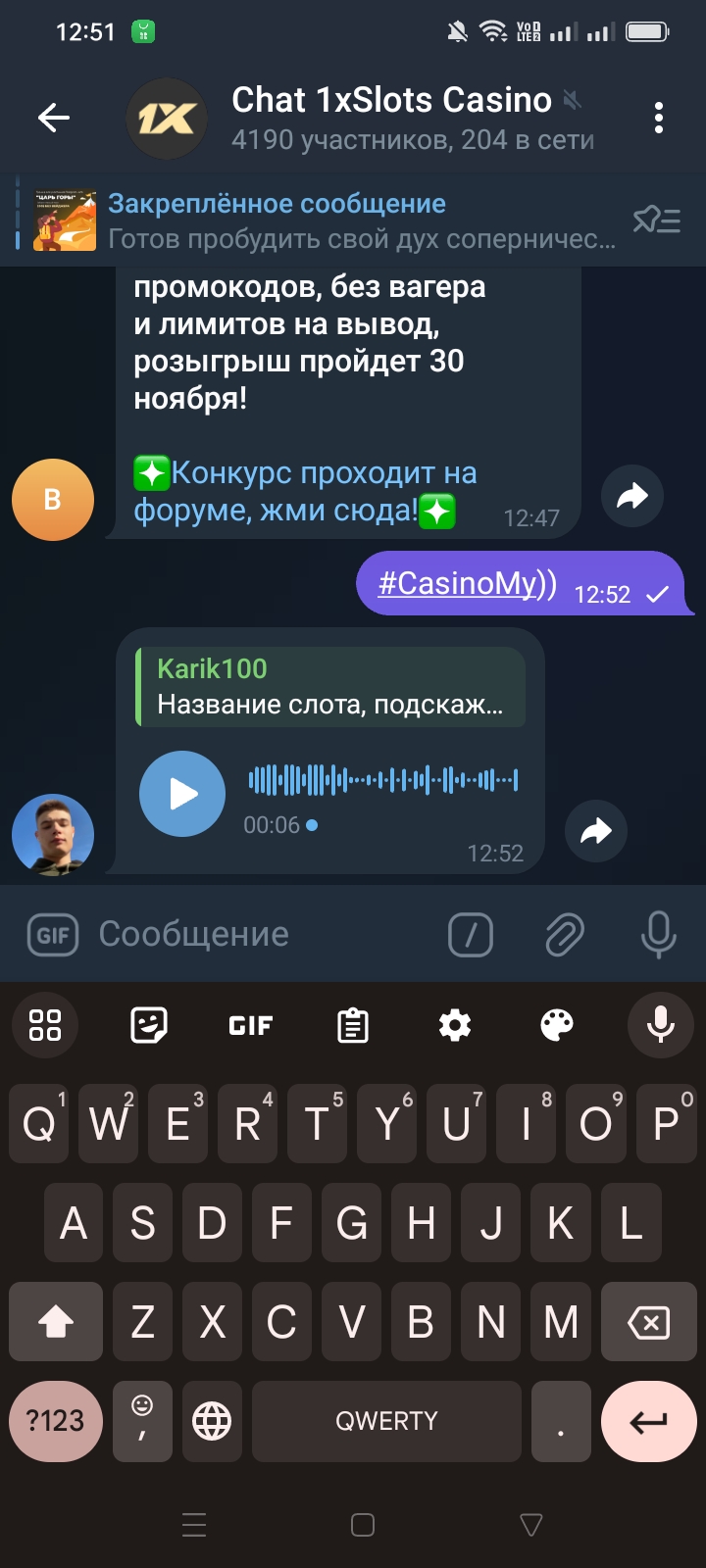
Task: Forward the voice message
Action: pos(595,831)
